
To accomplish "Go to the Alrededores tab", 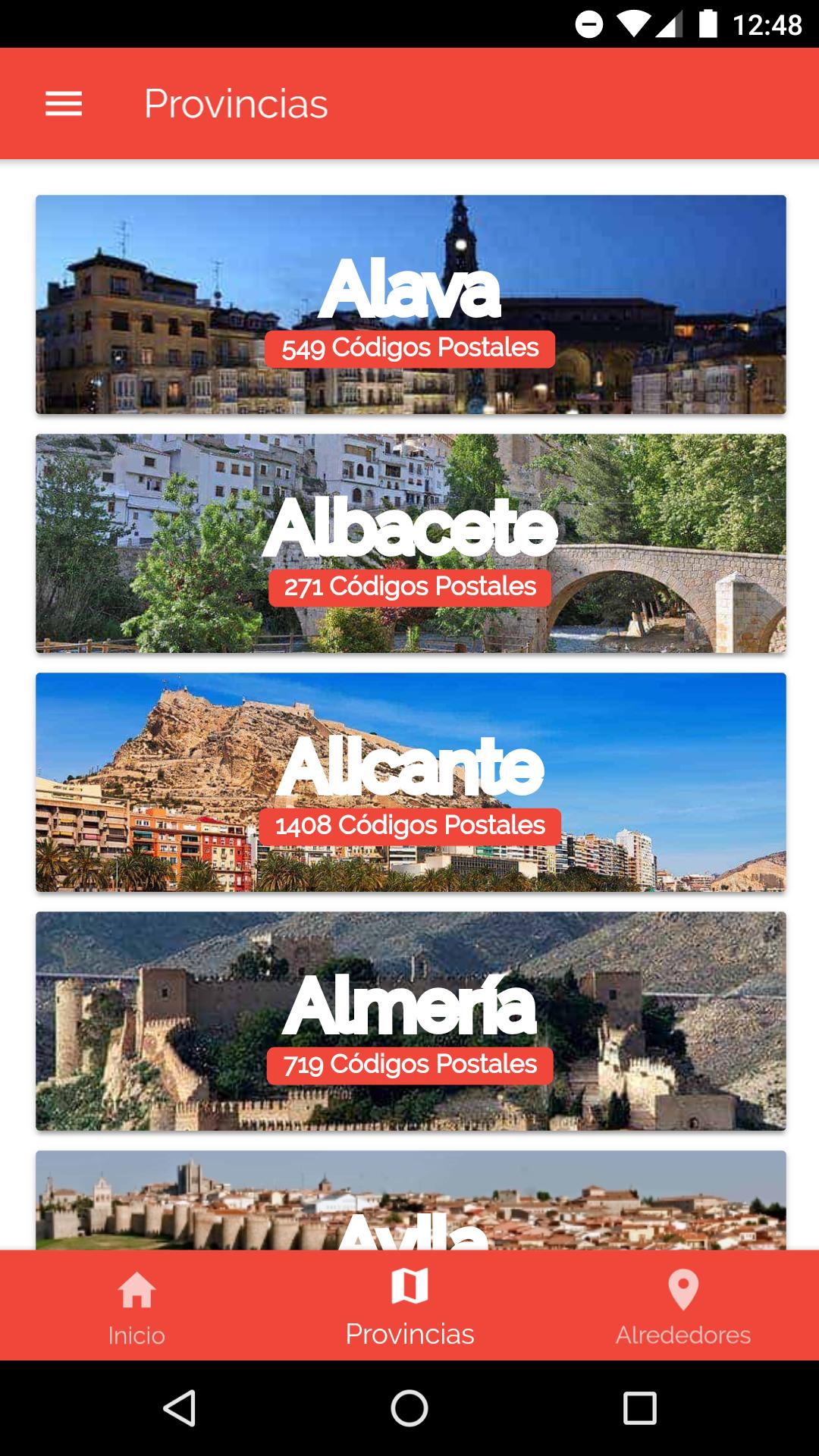I will tap(682, 1306).
